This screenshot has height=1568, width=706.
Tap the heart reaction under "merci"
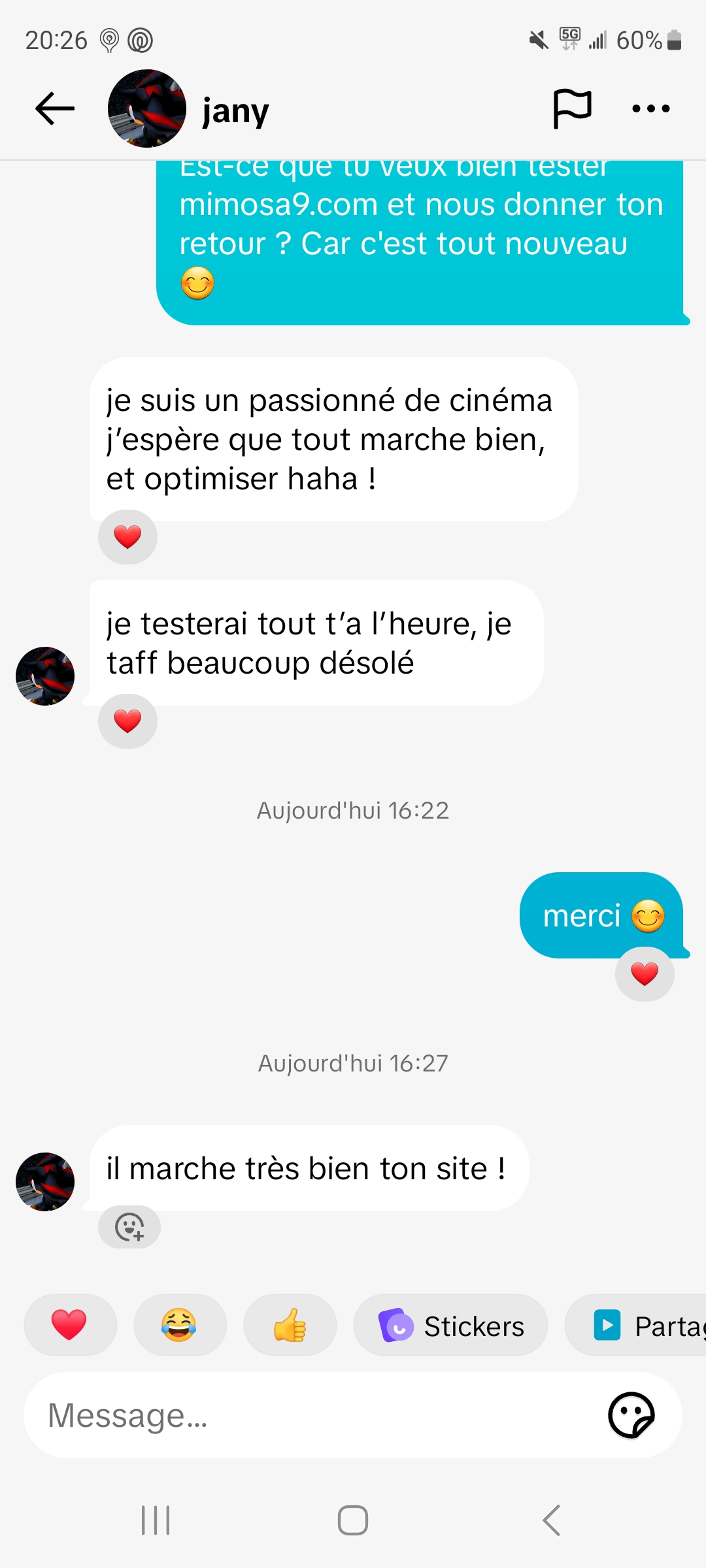point(645,974)
